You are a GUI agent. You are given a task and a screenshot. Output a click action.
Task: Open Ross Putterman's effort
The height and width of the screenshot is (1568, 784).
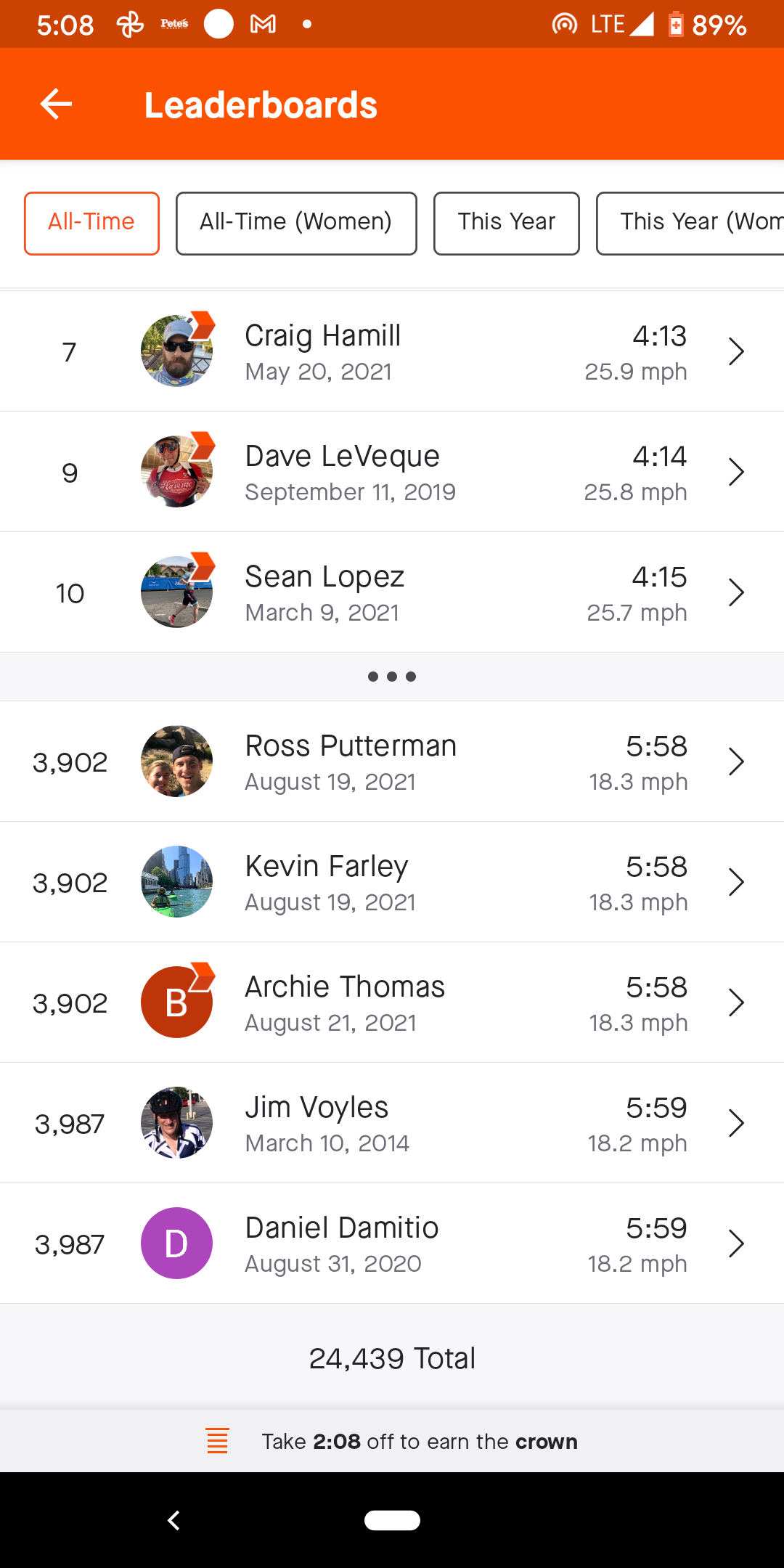coord(392,761)
